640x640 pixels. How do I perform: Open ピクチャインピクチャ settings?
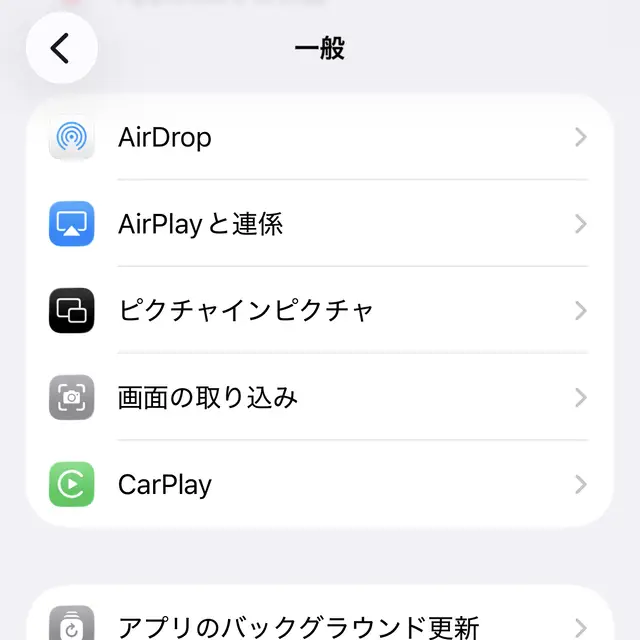tap(320, 310)
